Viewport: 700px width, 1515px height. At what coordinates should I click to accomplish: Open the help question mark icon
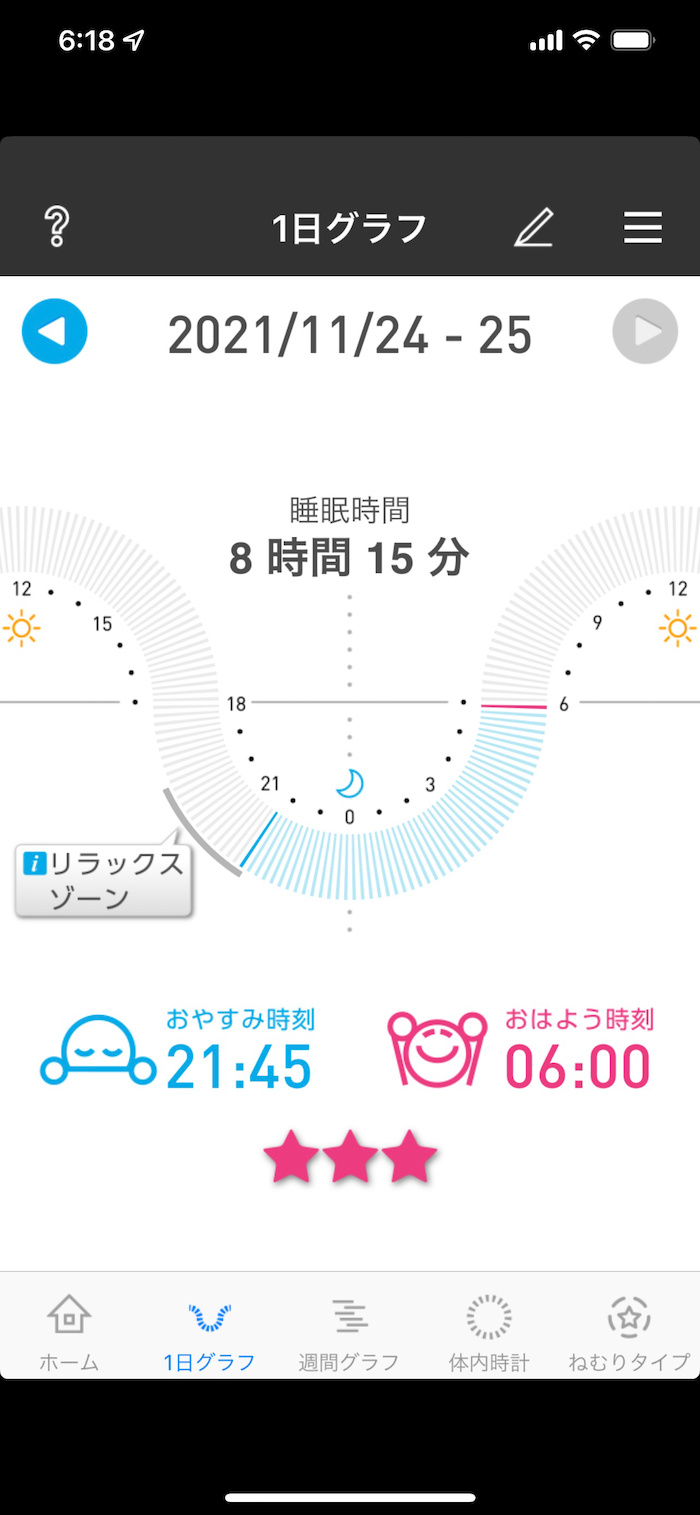[x=57, y=228]
